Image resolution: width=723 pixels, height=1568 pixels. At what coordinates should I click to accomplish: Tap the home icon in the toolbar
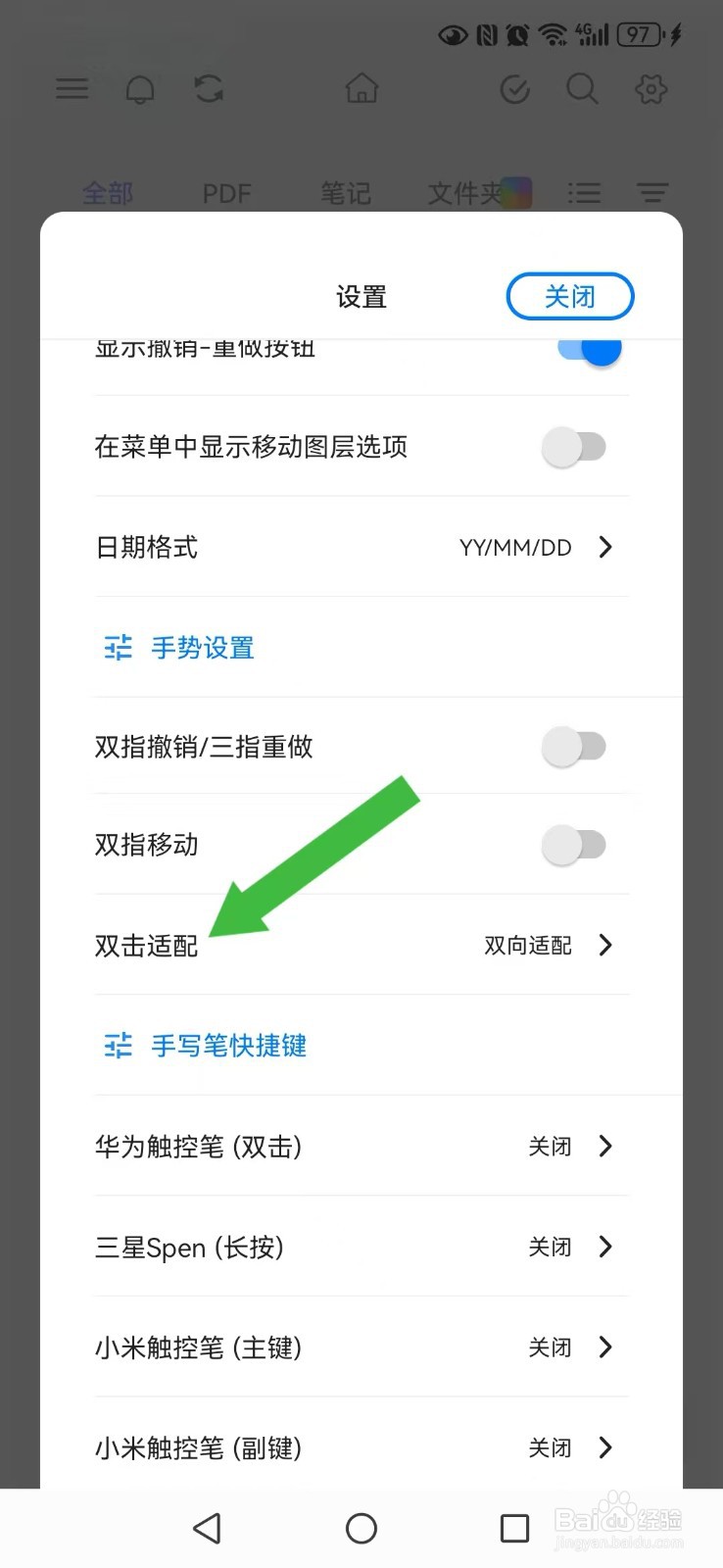click(x=361, y=88)
